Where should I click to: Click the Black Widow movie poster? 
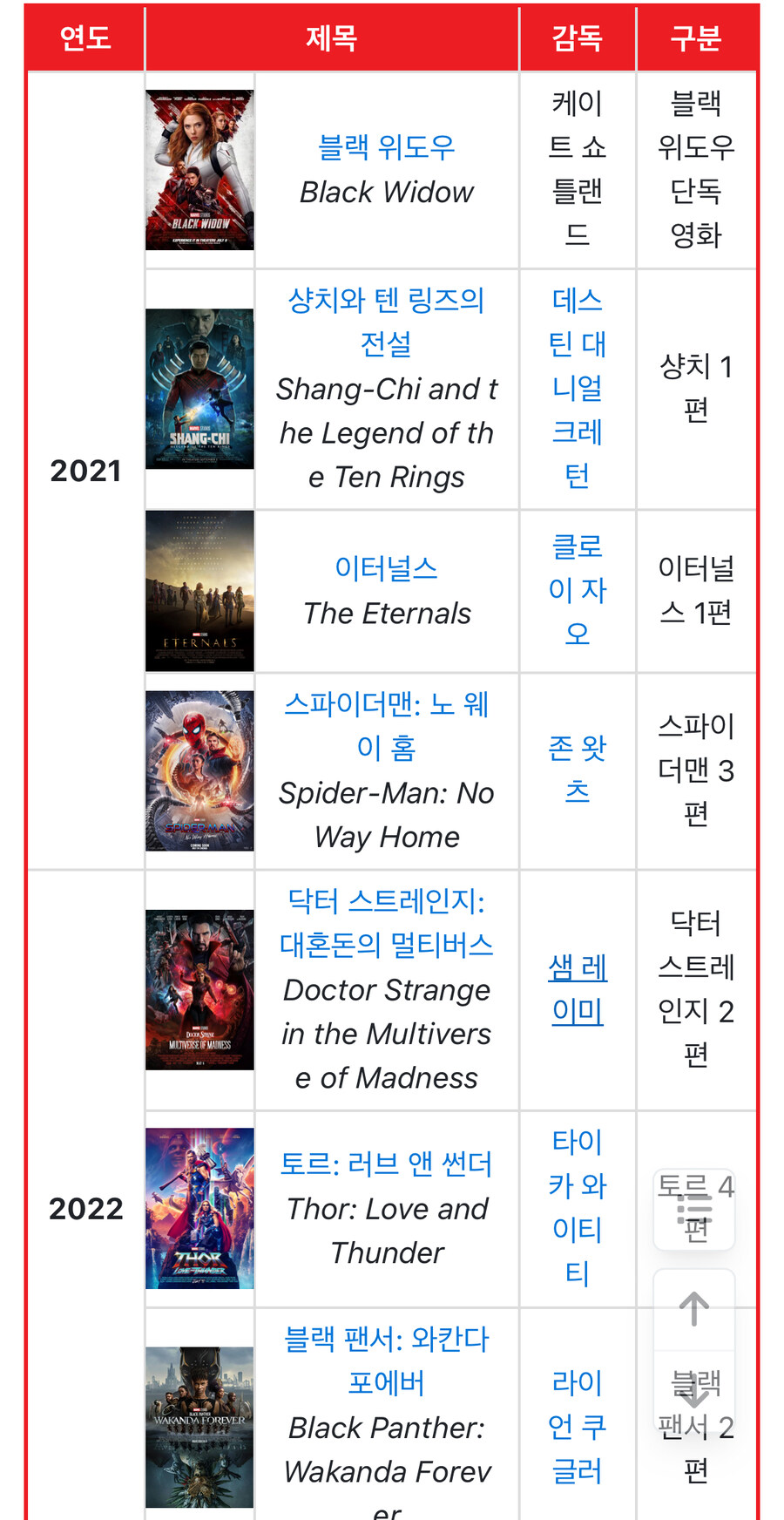coord(199,168)
